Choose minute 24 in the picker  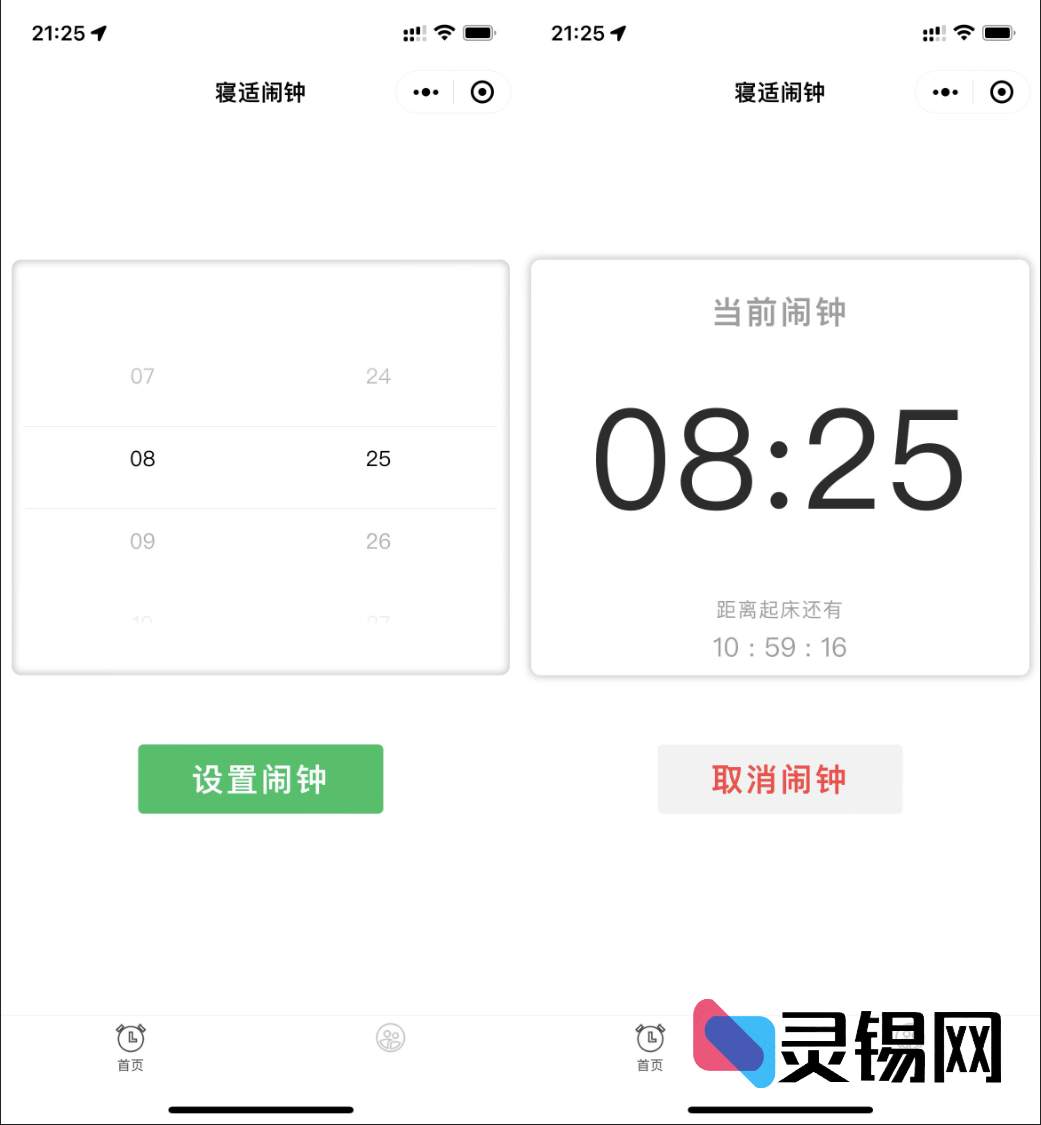click(x=378, y=377)
